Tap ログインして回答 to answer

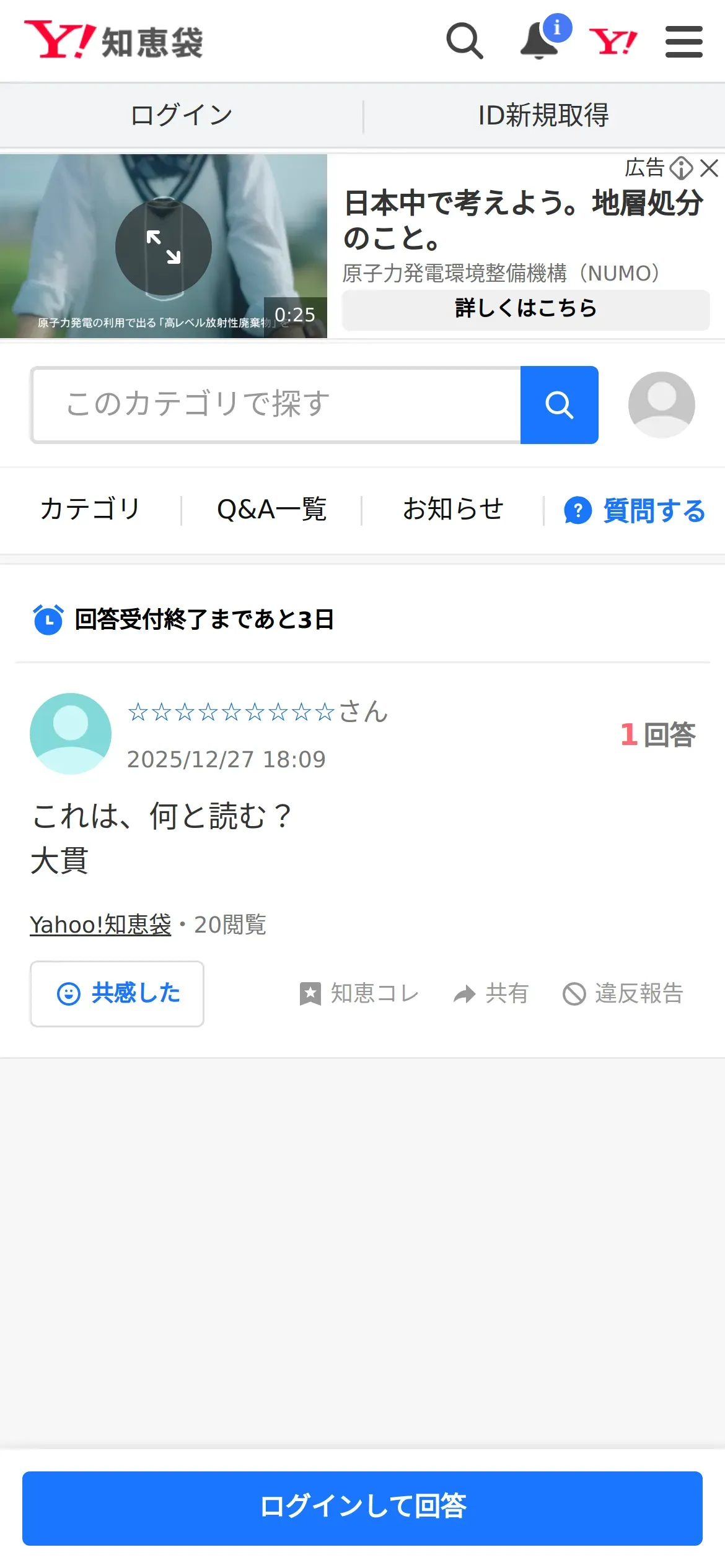tap(362, 1508)
